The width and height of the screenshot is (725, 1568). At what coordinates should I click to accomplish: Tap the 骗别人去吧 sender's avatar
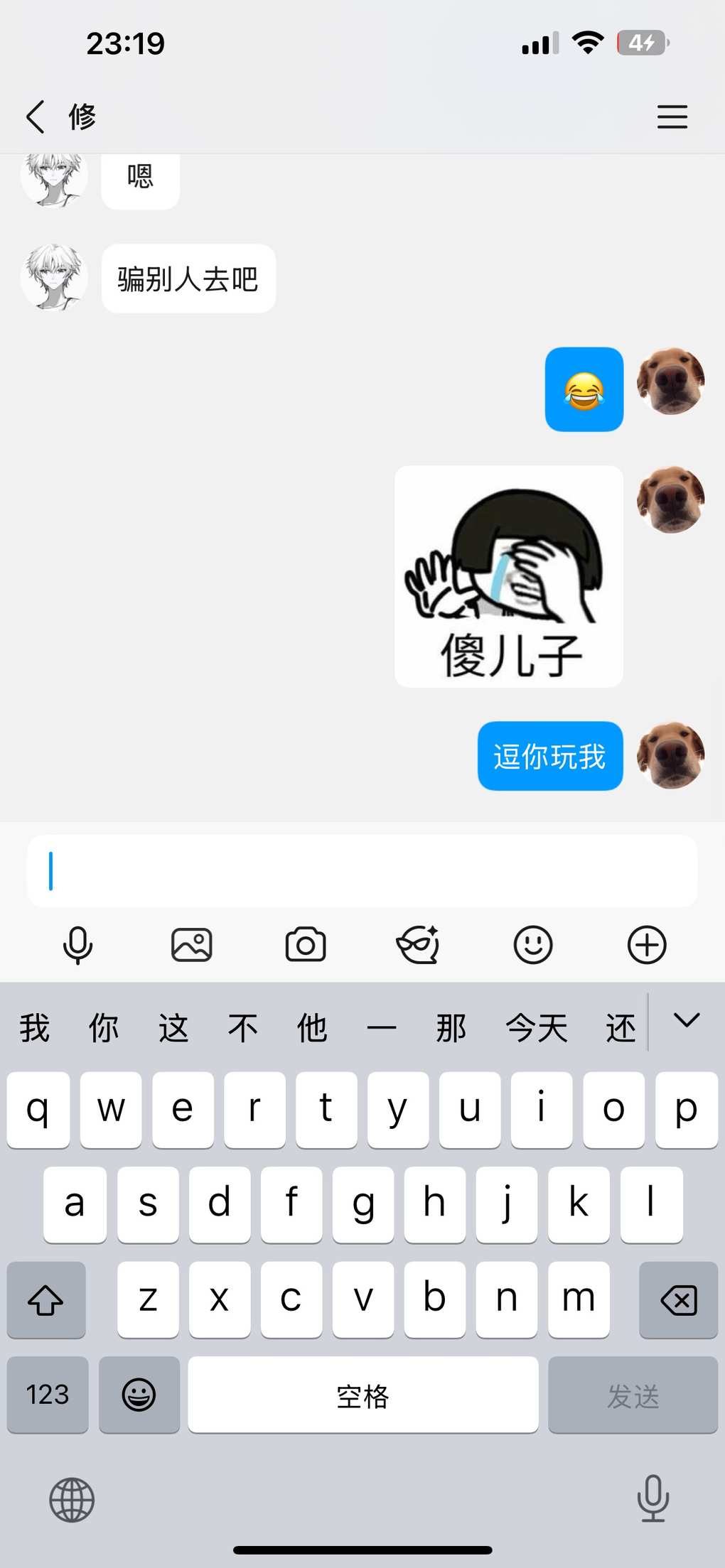coord(54,278)
